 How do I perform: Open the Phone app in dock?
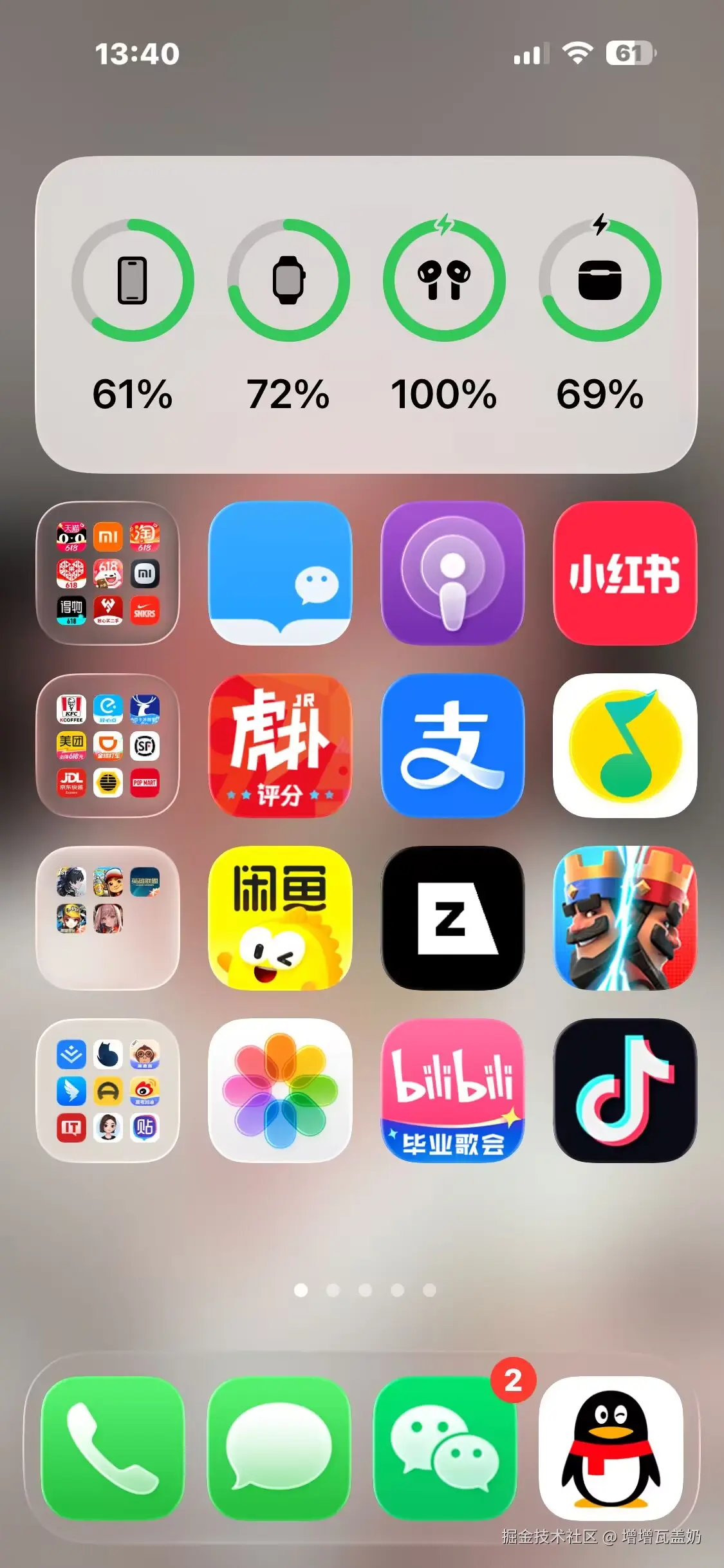tap(113, 1448)
